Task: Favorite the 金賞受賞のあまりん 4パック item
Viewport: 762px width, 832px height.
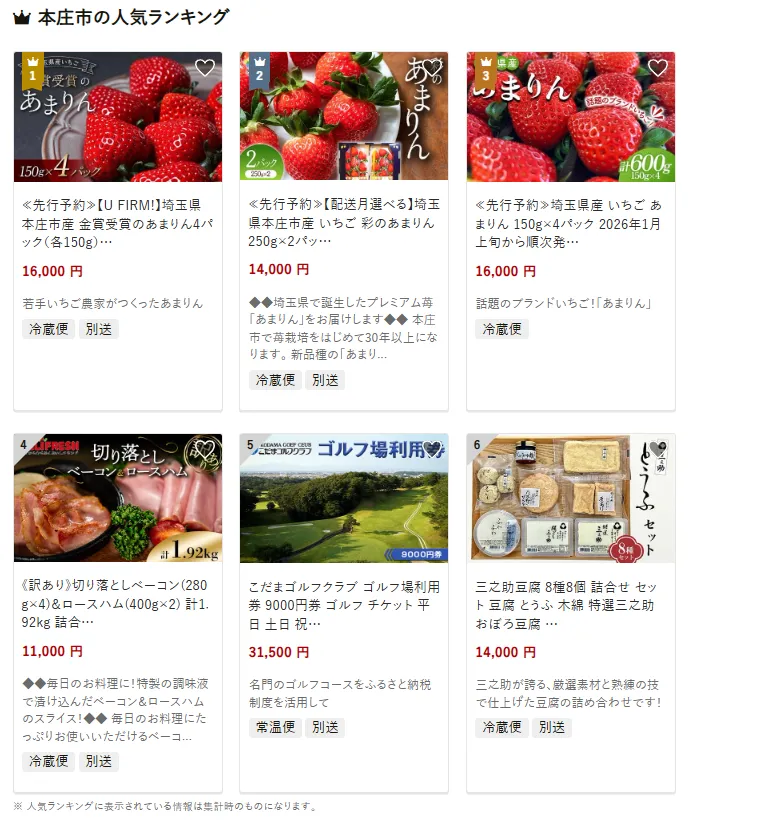Action: pyautogui.click(x=205, y=68)
